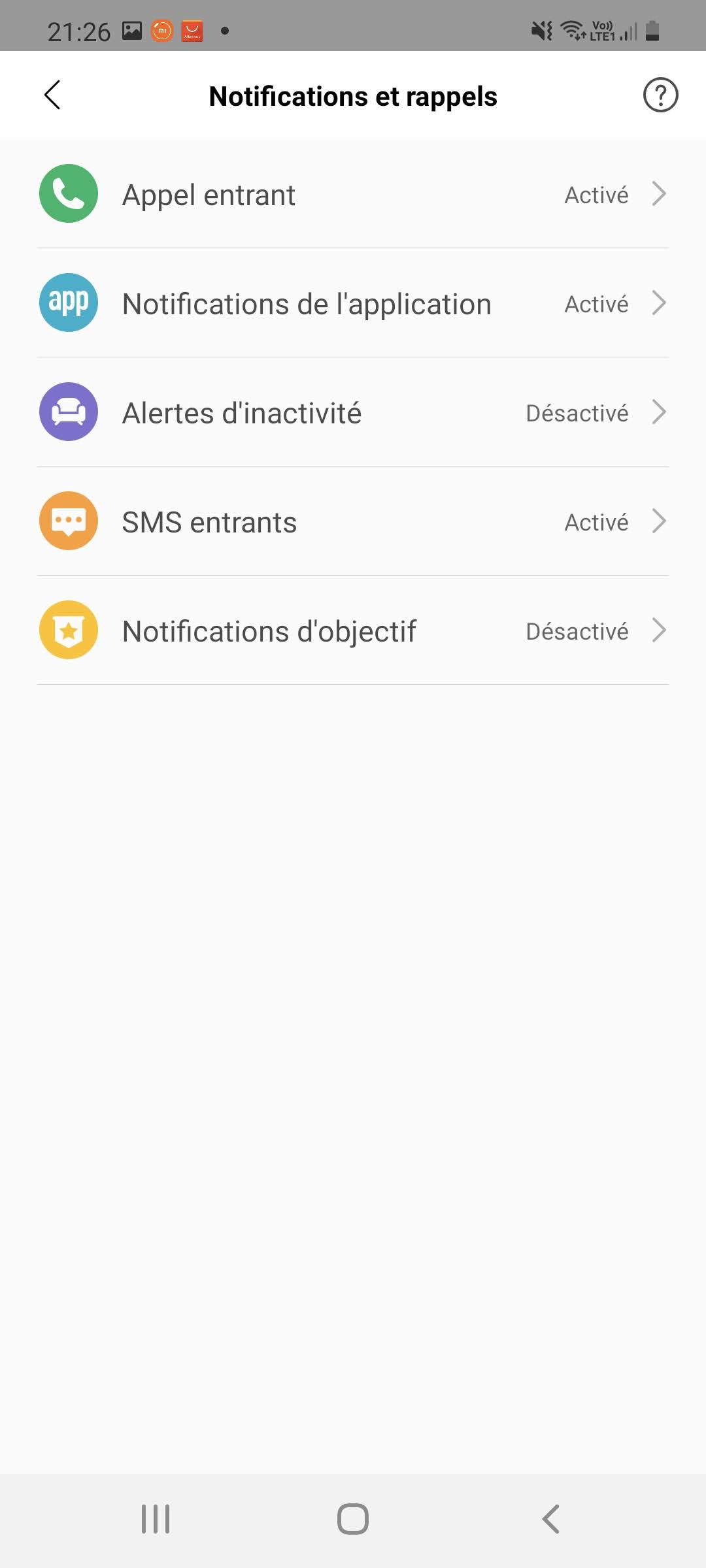
Task: Show recent apps from navigation bar
Action: tap(156, 1518)
